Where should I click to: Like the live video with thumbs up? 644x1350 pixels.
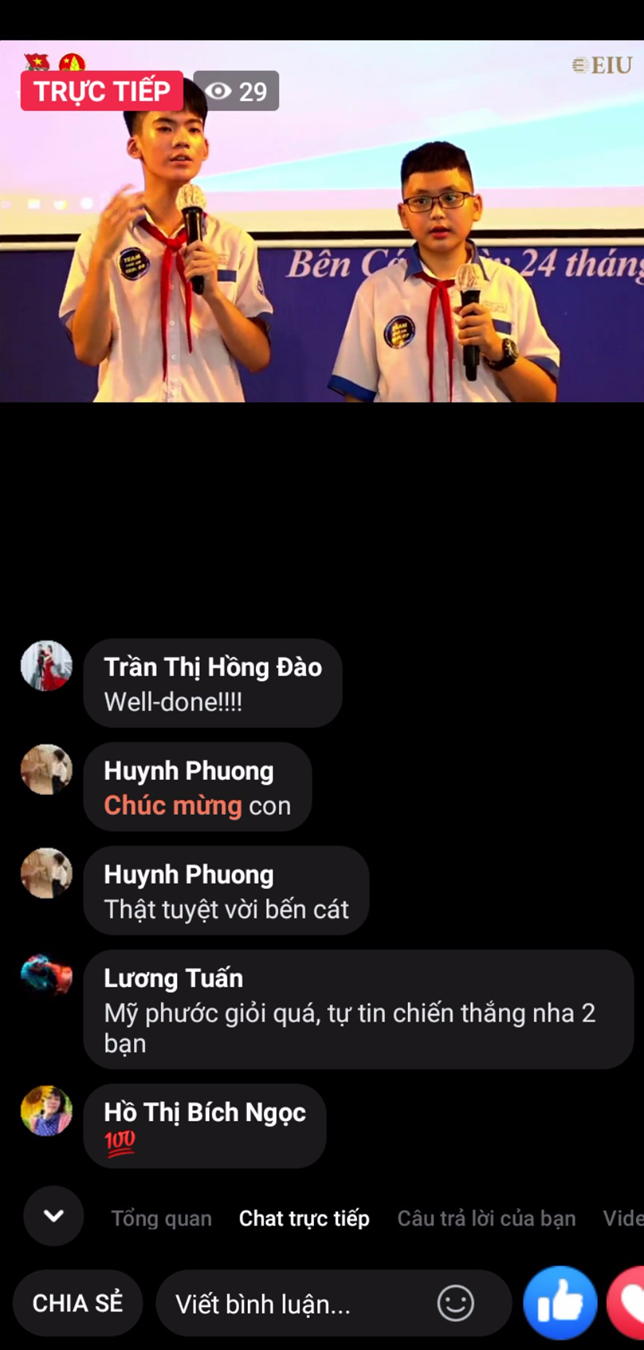click(560, 1303)
